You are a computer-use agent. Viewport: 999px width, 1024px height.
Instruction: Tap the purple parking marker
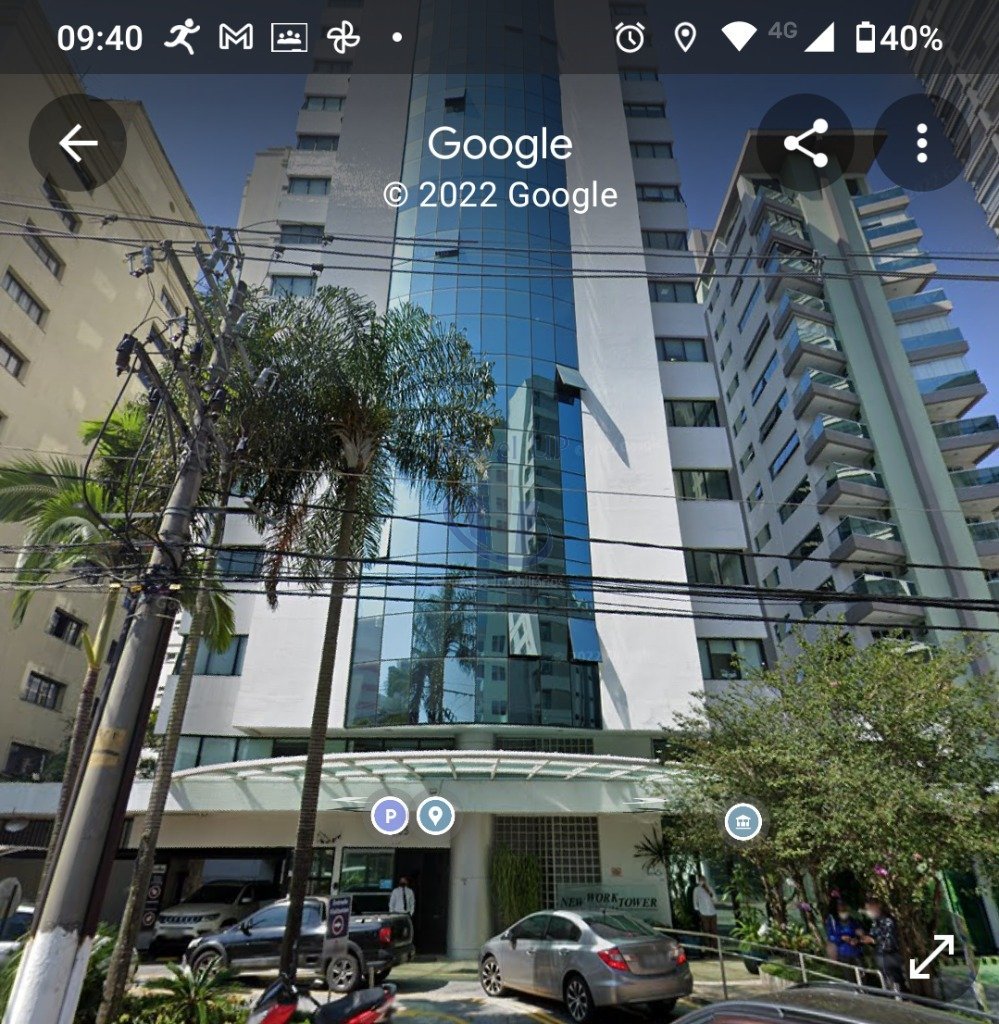pyautogui.click(x=390, y=815)
